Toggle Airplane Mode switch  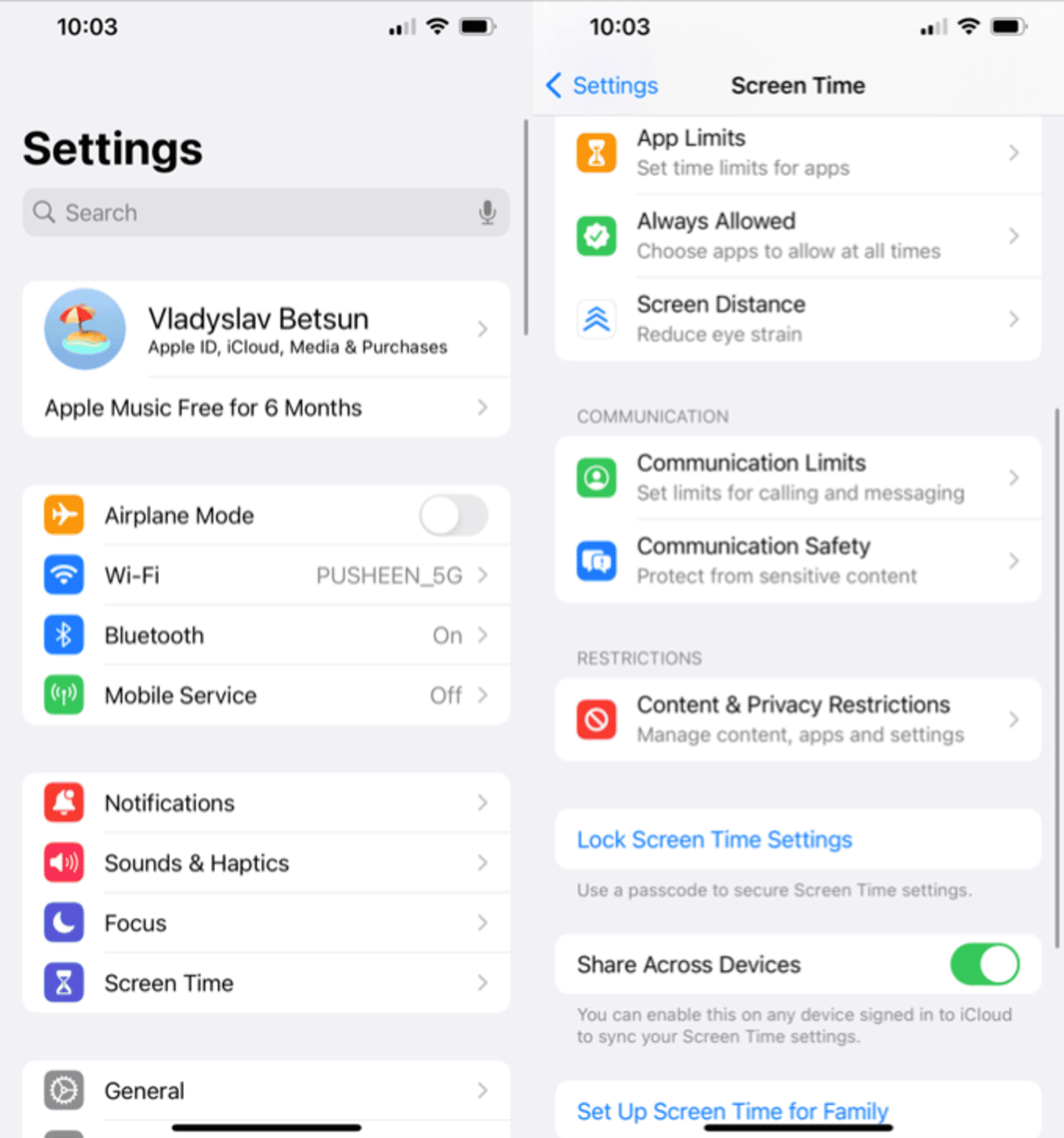(453, 516)
